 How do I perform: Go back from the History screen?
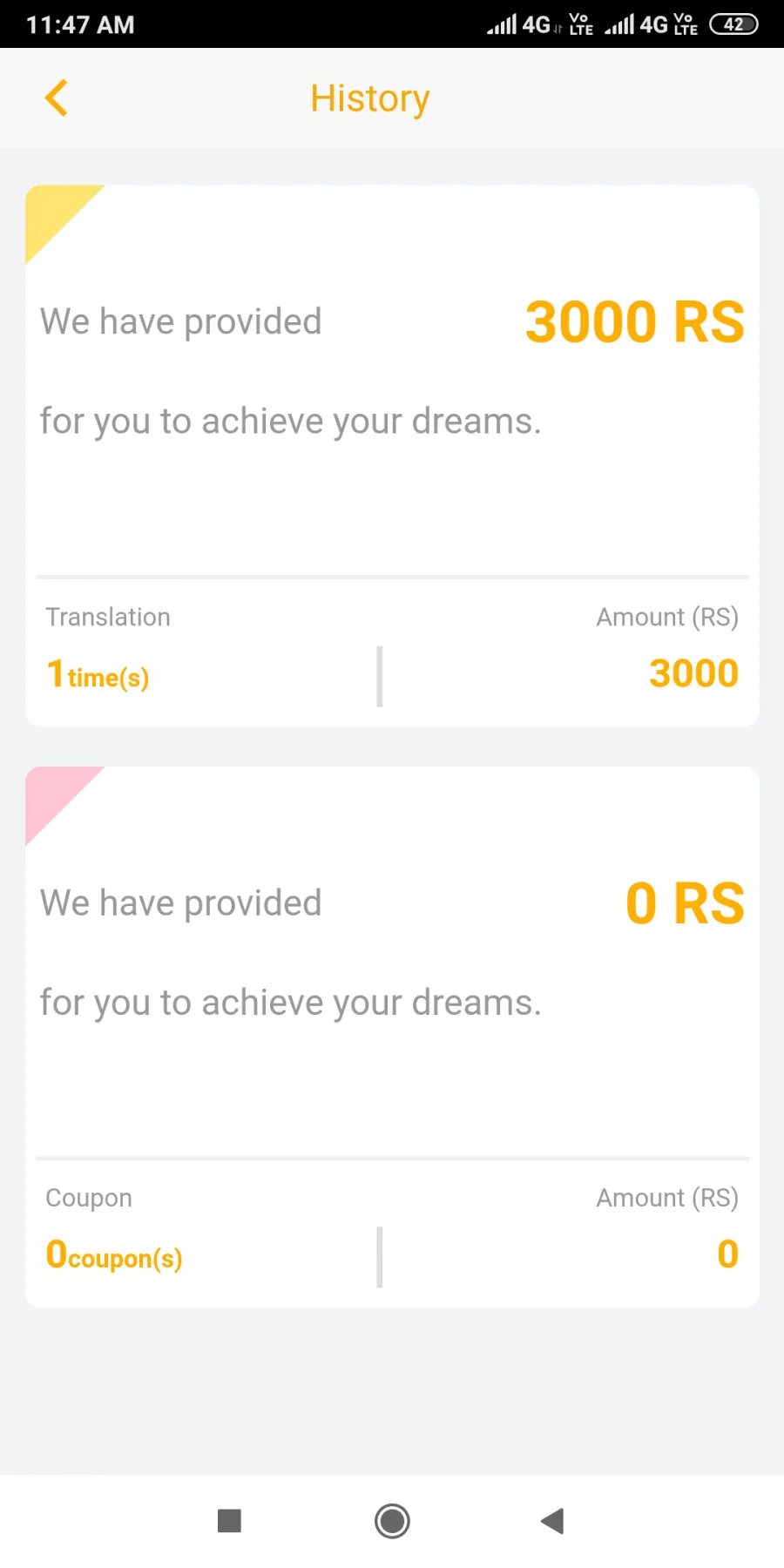(x=56, y=98)
